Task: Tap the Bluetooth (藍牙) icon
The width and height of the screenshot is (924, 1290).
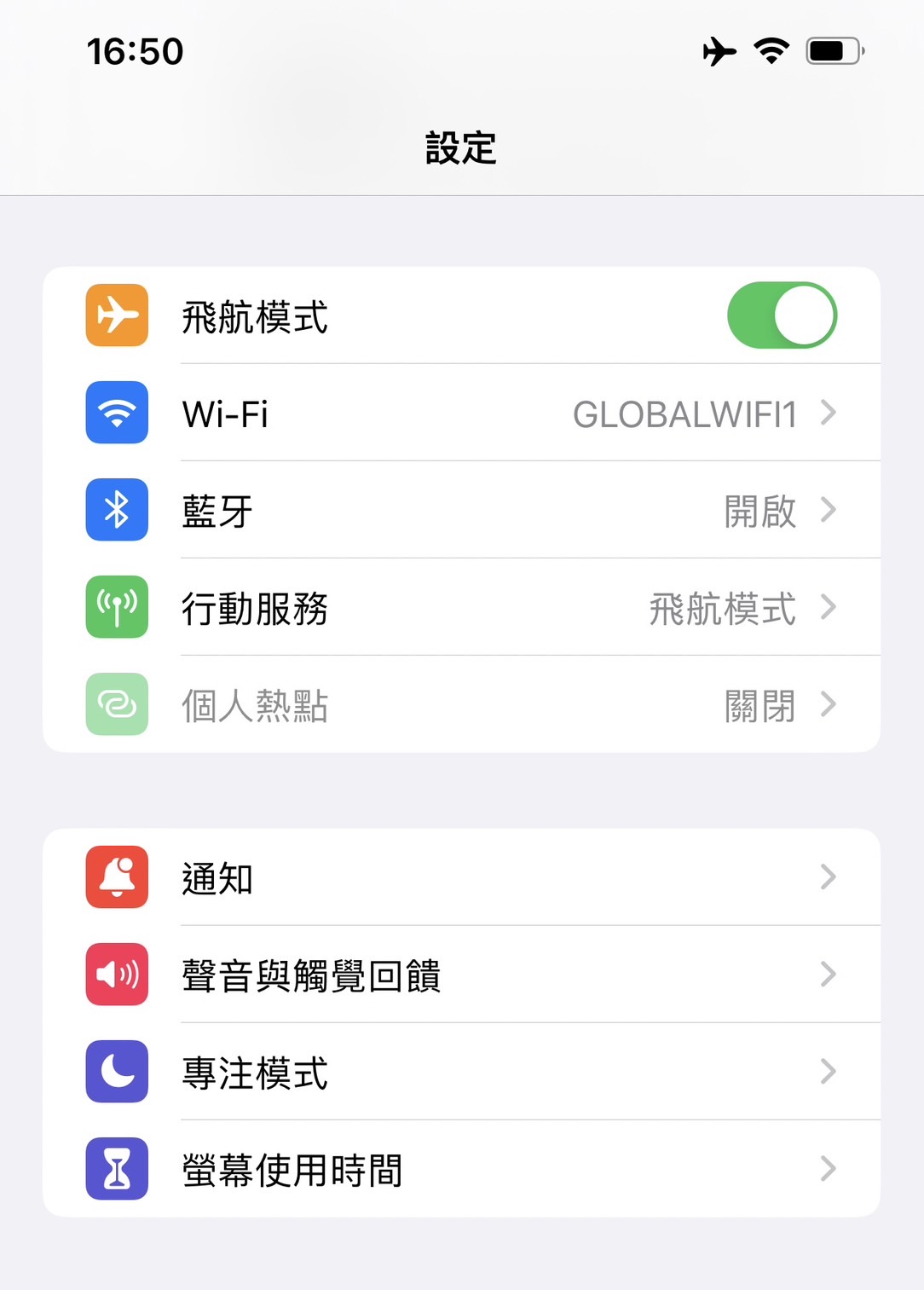Action: point(116,510)
